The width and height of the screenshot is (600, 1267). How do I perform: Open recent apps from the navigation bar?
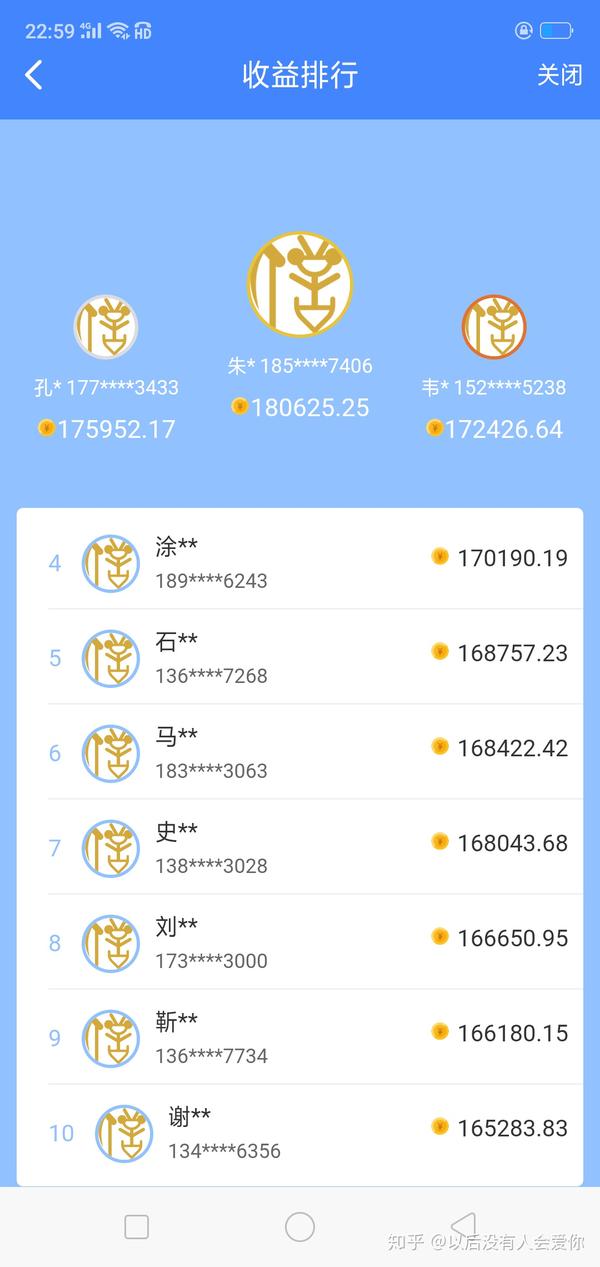[137, 1227]
